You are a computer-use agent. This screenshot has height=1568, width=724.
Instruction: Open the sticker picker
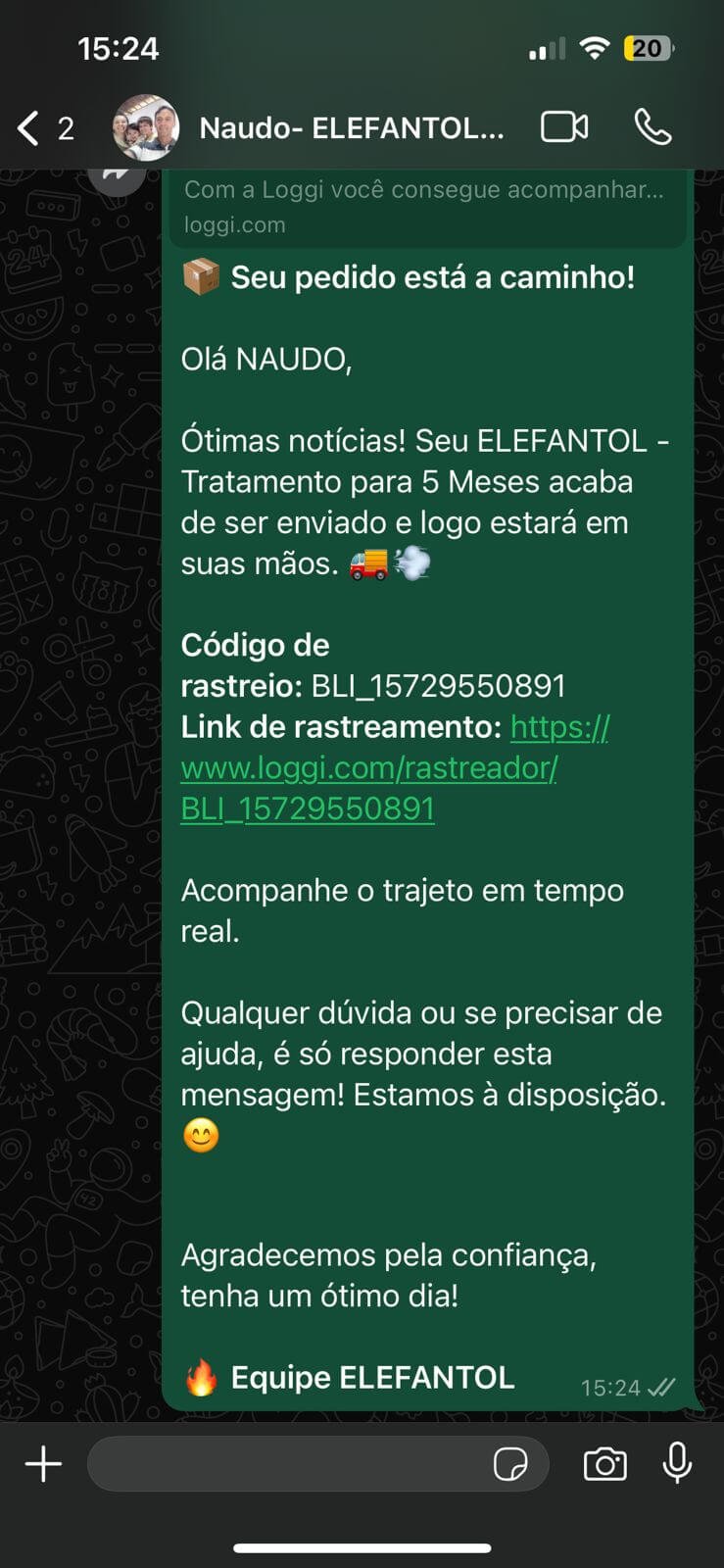click(510, 1464)
